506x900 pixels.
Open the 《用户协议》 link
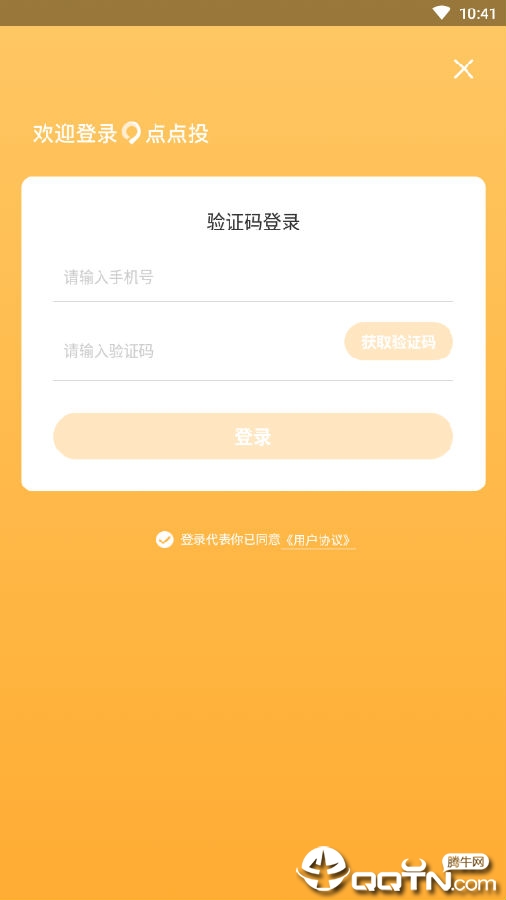318,540
